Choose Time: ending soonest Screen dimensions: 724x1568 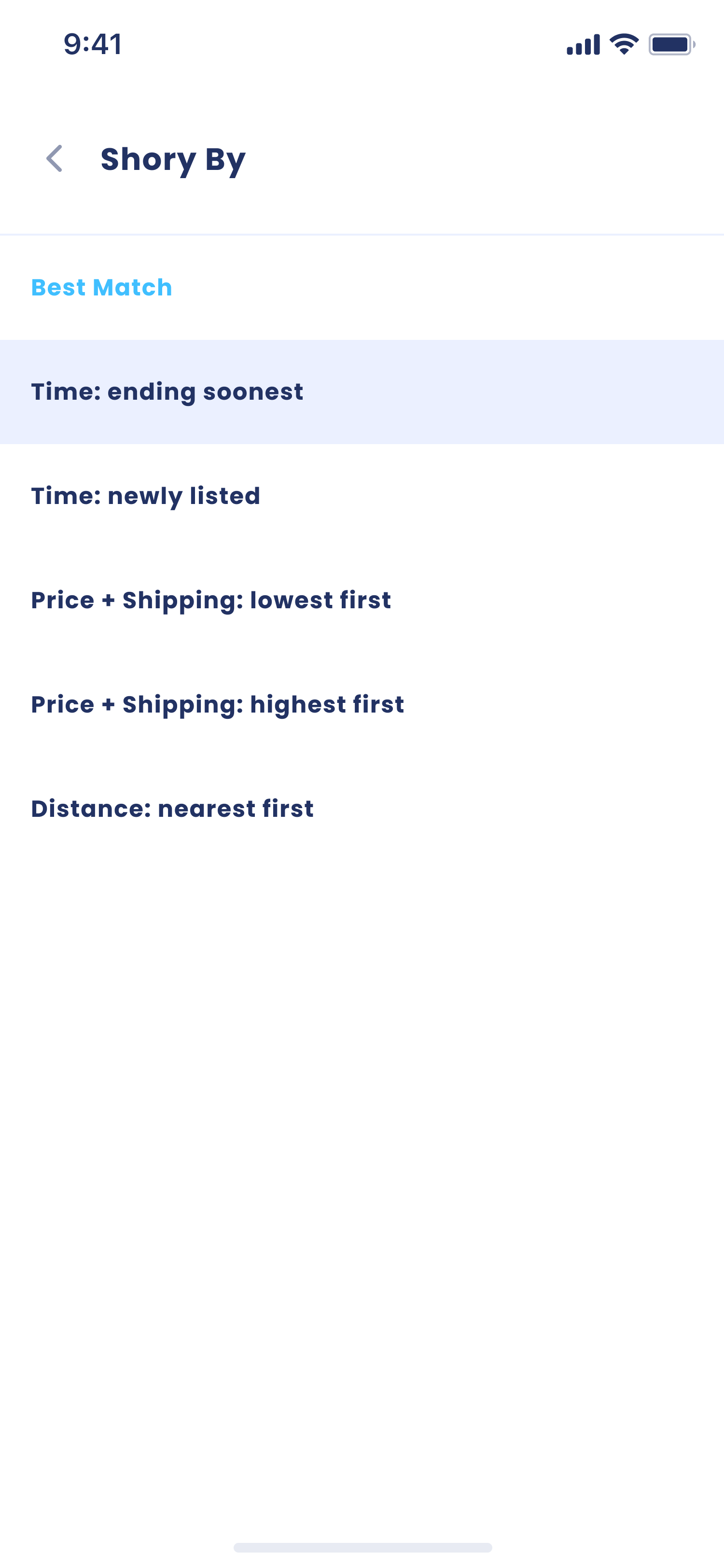[x=167, y=392]
